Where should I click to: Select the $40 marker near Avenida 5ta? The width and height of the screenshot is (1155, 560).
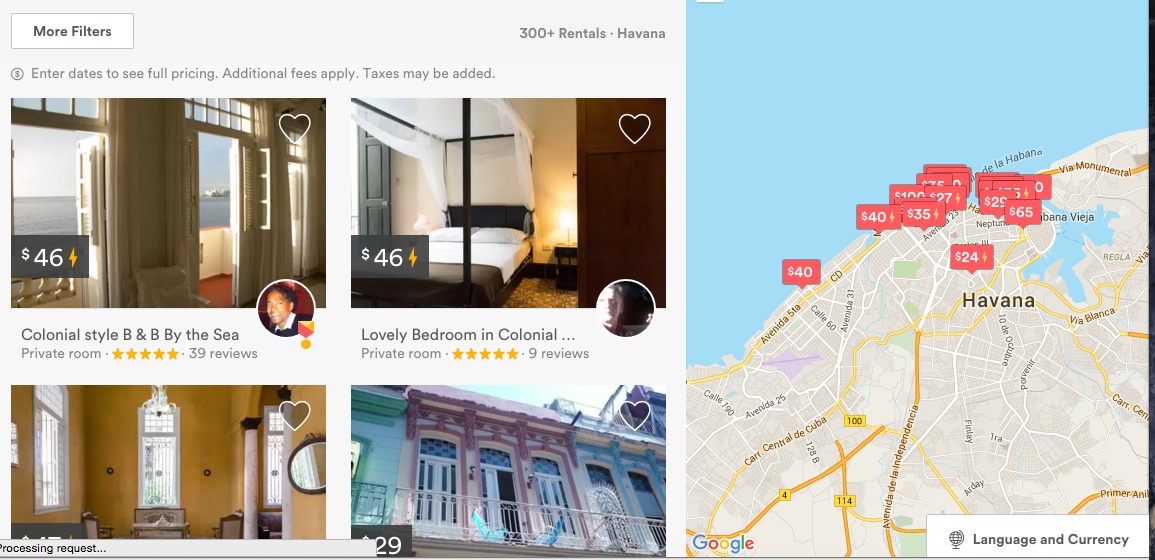click(x=800, y=272)
